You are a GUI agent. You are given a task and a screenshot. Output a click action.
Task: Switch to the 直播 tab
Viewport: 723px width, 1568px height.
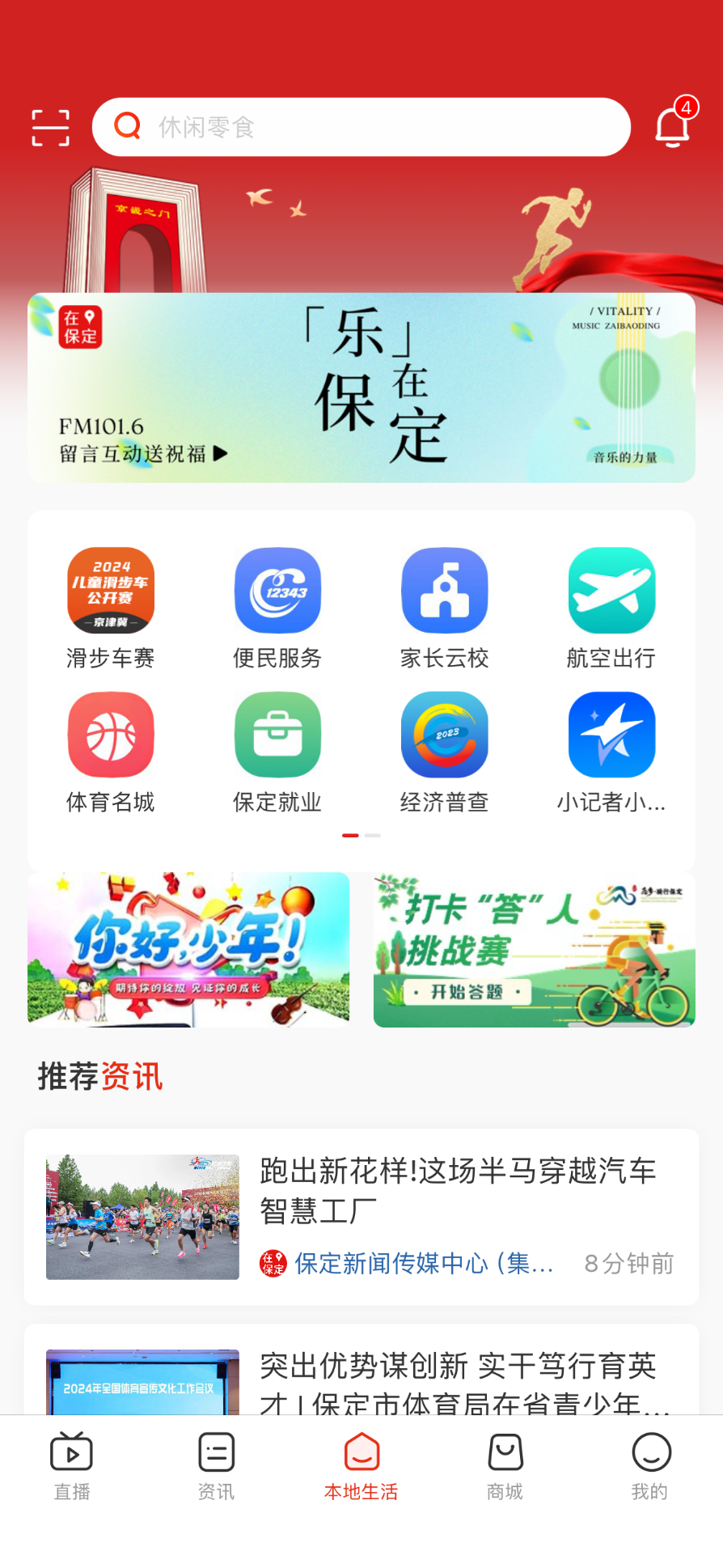tap(72, 1466)
